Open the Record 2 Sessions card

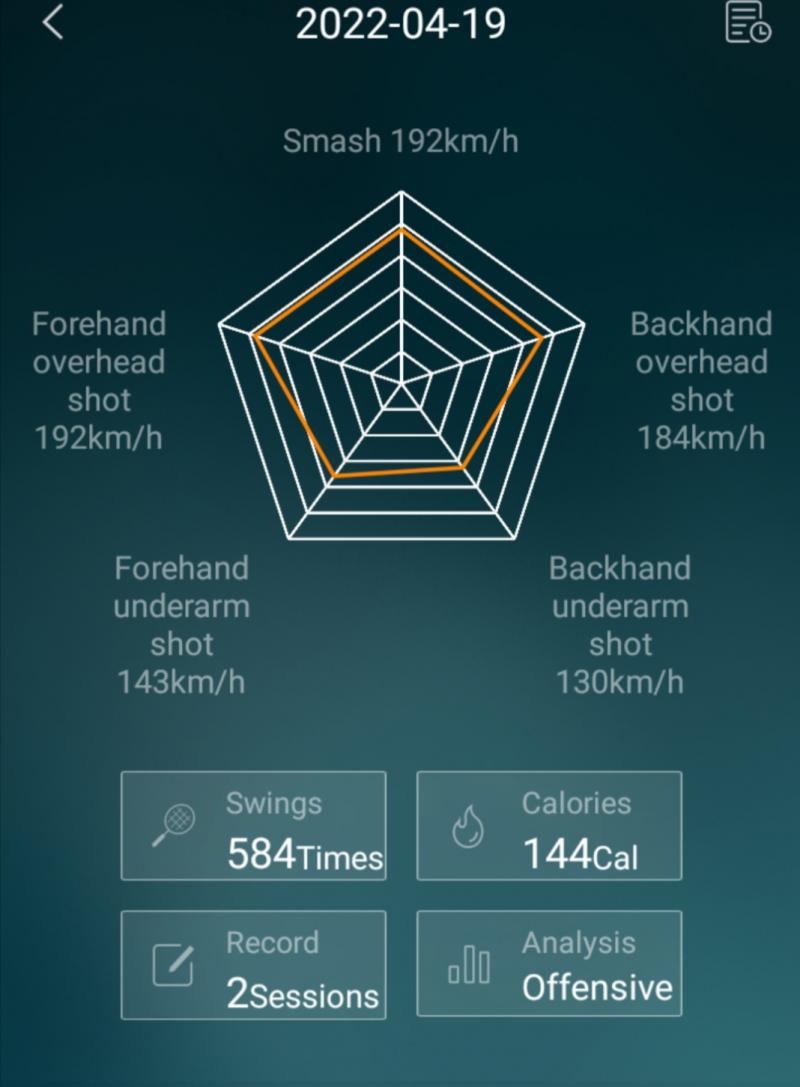(253, 965)
